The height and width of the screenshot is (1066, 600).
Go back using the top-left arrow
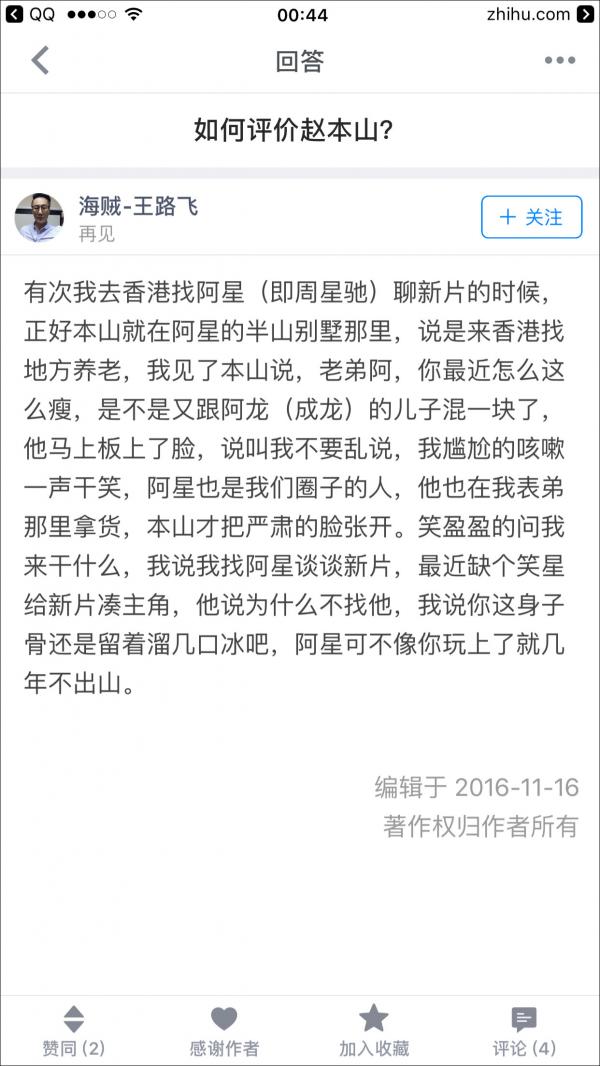(x=40, y=60)
